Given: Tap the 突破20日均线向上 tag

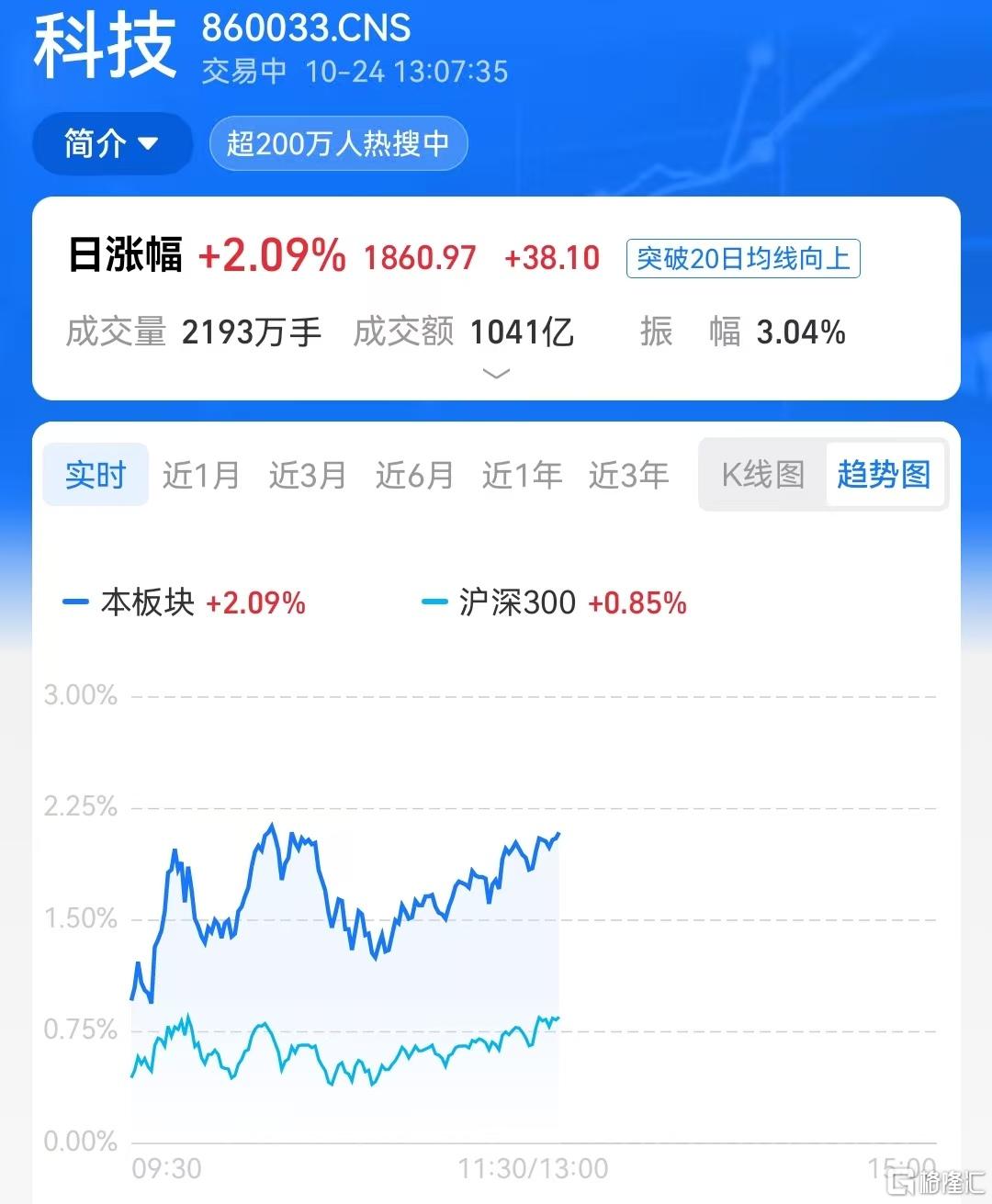Looking at the screenshot, I should pos(742,258).
